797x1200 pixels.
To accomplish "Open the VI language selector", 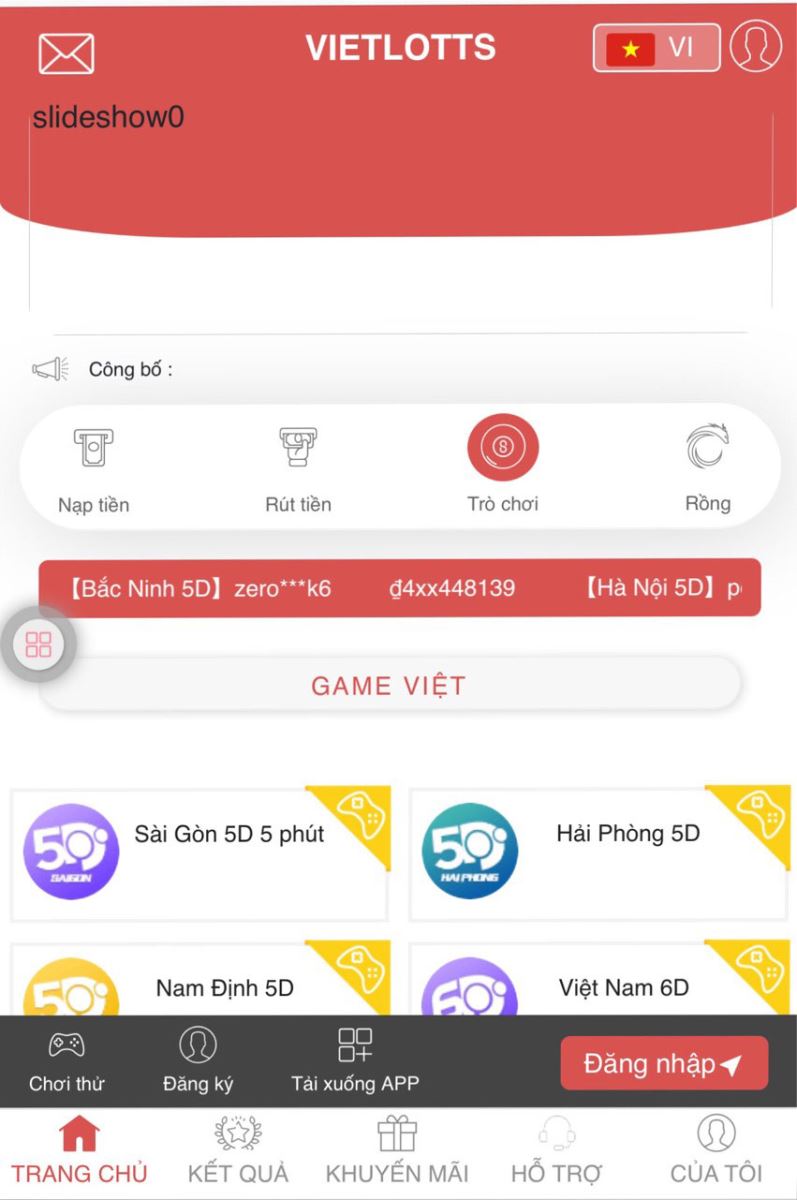I will coord(656,46).
